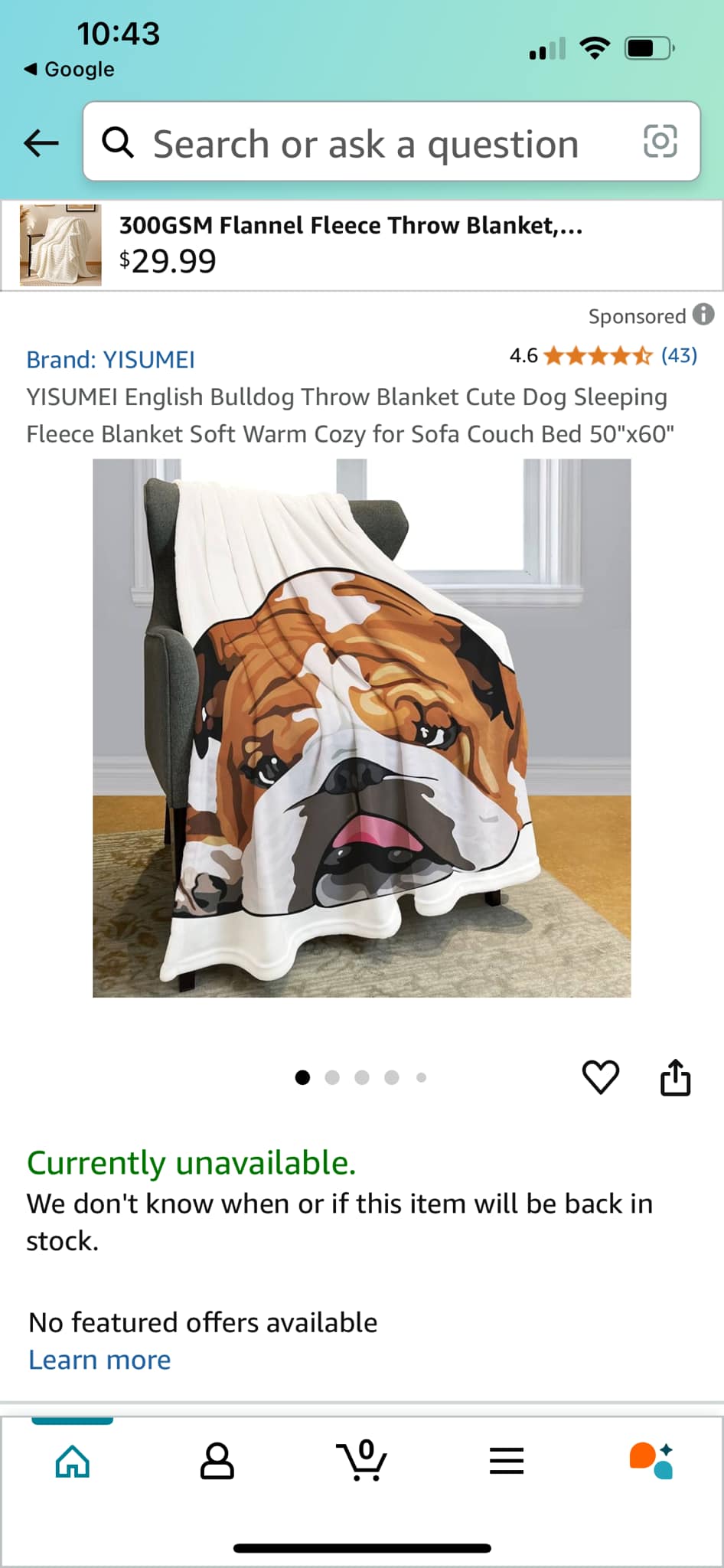This screenshot has height=1568, width=724.
Task: Launch the Rufus AI assistant tab
Action: coord(651,1461)
